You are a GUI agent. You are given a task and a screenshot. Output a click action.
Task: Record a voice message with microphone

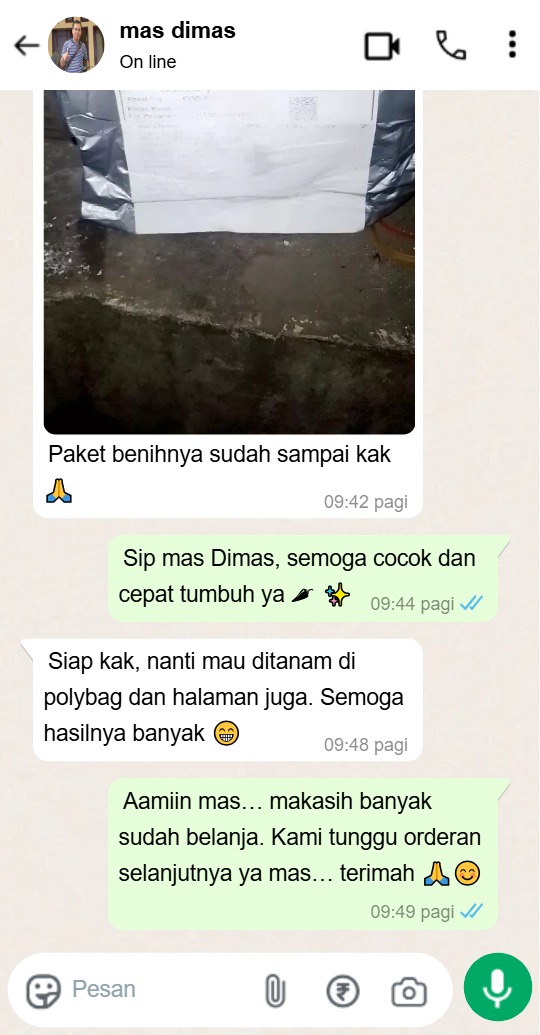[498, 987]
